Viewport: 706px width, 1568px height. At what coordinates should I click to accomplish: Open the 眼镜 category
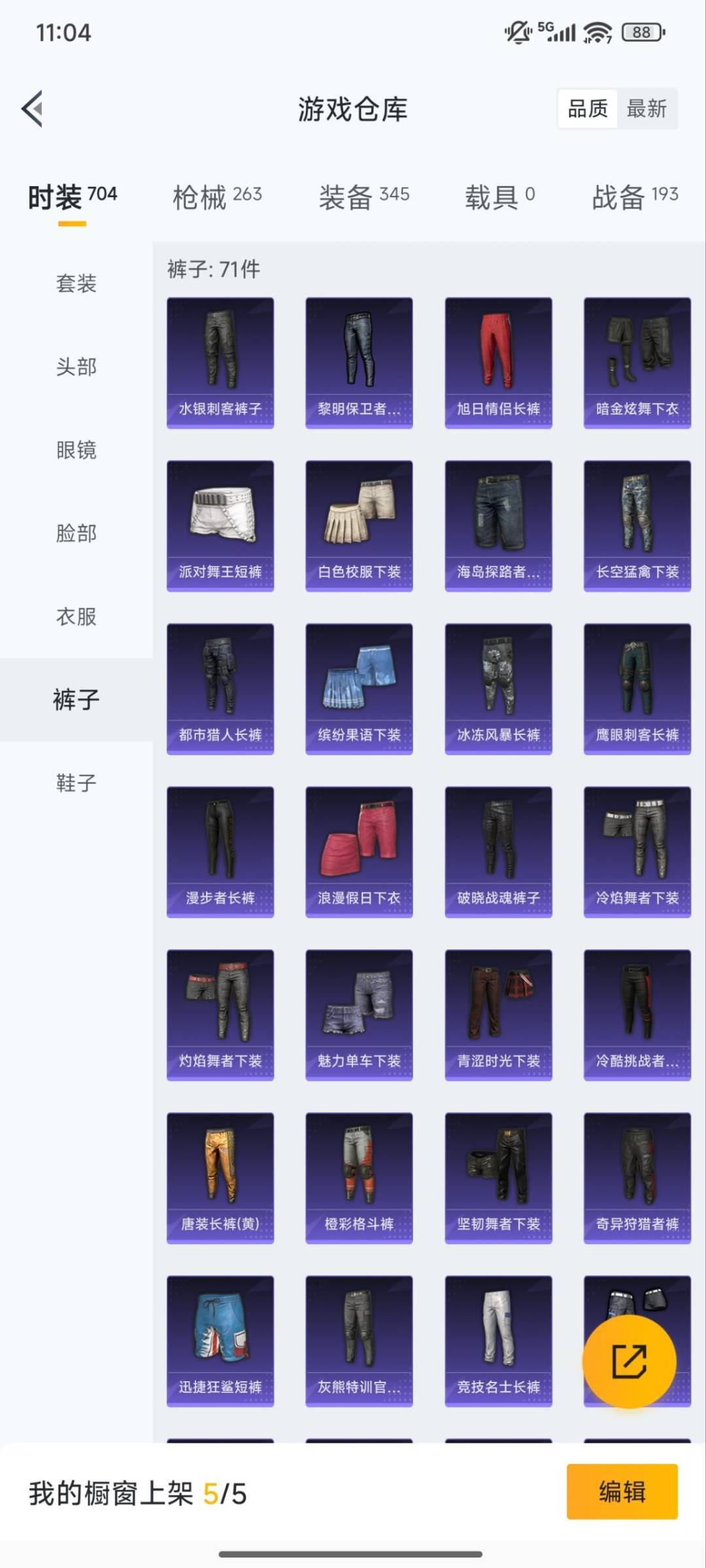point(76,449)
